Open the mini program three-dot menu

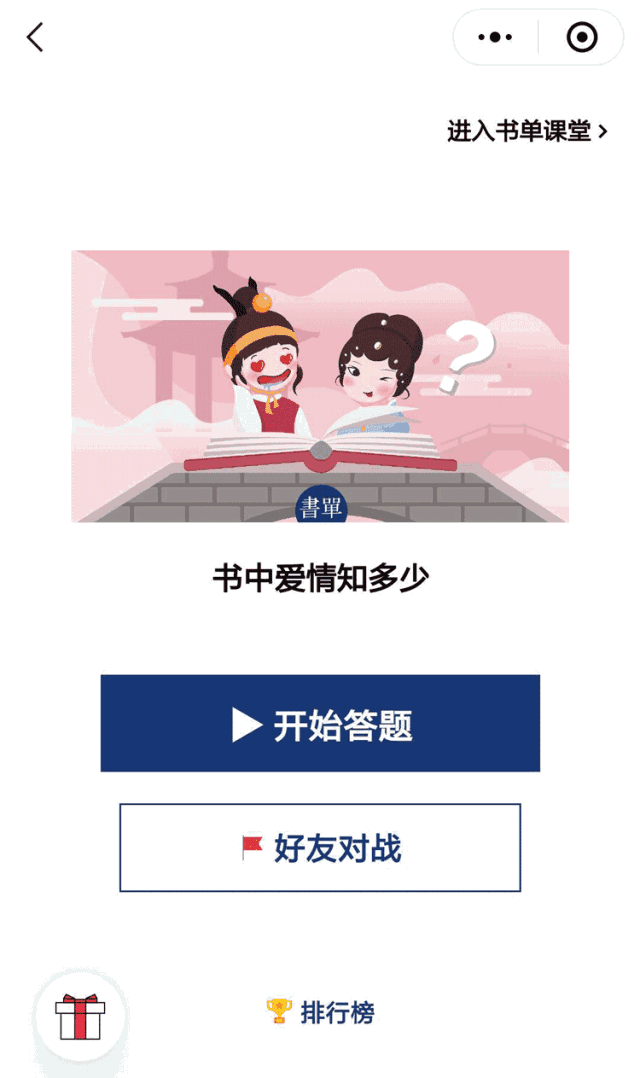[495, 37]
